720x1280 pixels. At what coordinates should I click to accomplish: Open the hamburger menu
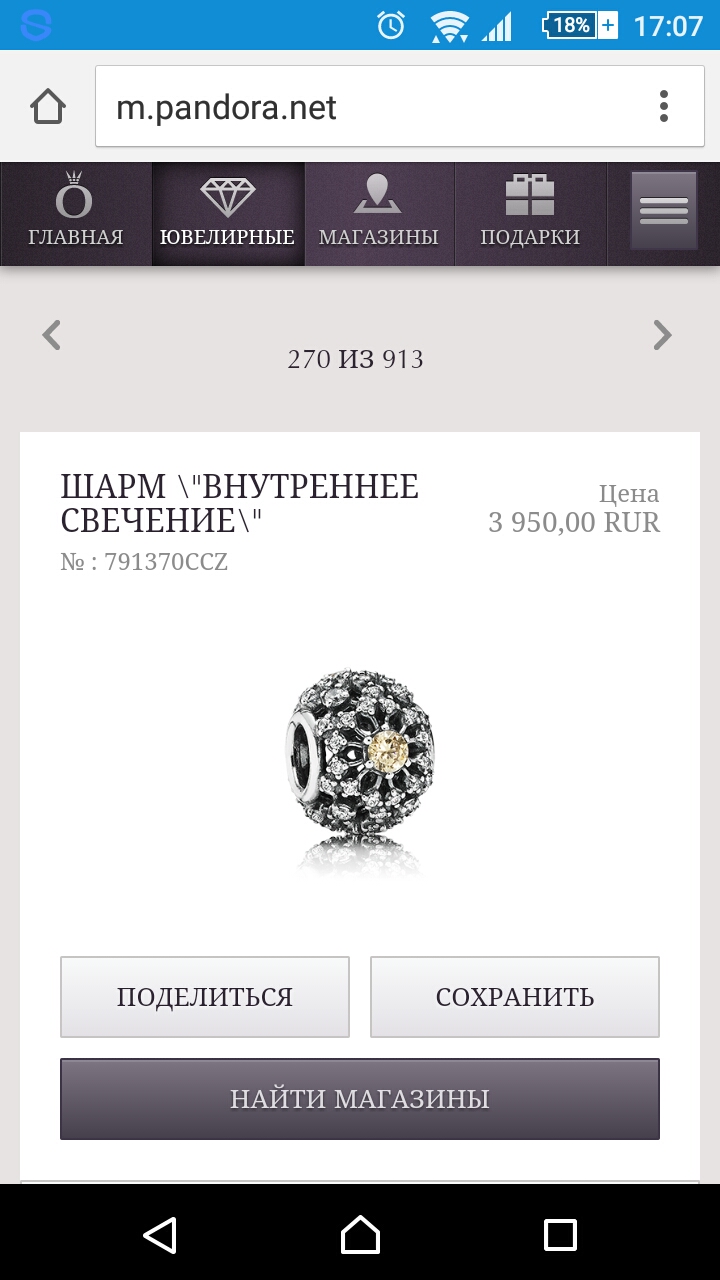click(x=664, y=211)
